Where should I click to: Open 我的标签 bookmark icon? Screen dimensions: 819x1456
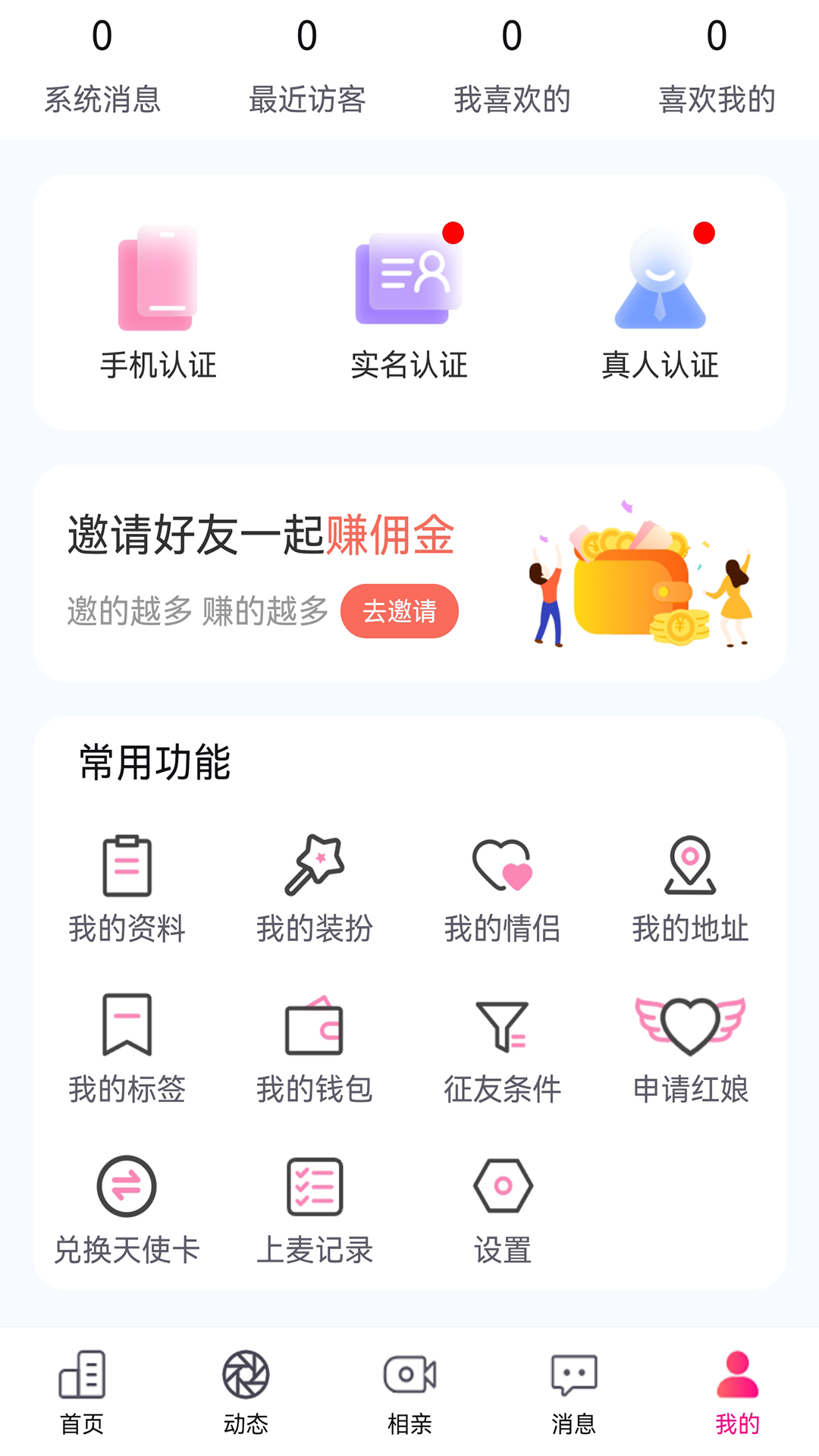[126, 1028]
